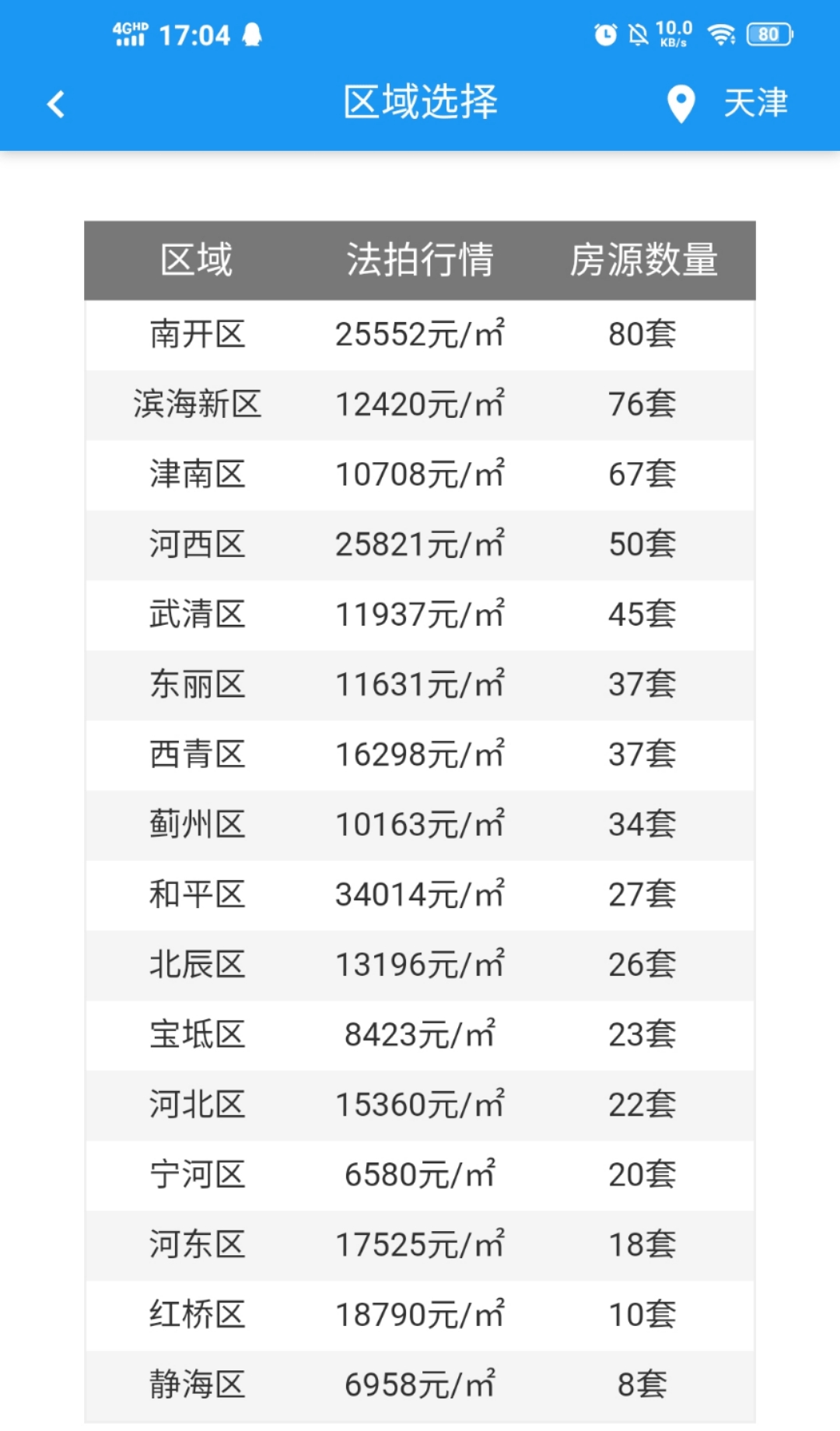
Task: Open the 宁河区 row
Action: coord(420,1175)
